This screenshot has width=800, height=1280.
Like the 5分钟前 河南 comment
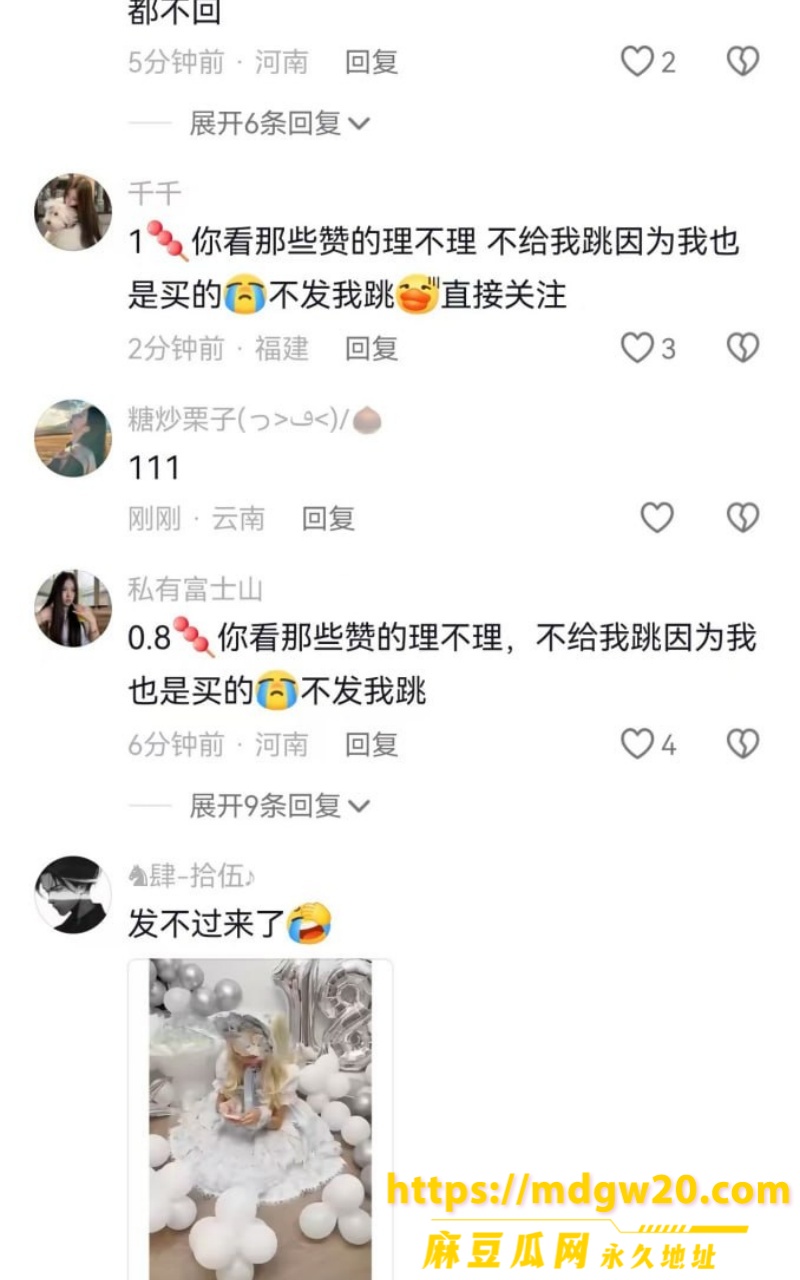point(637,62)
